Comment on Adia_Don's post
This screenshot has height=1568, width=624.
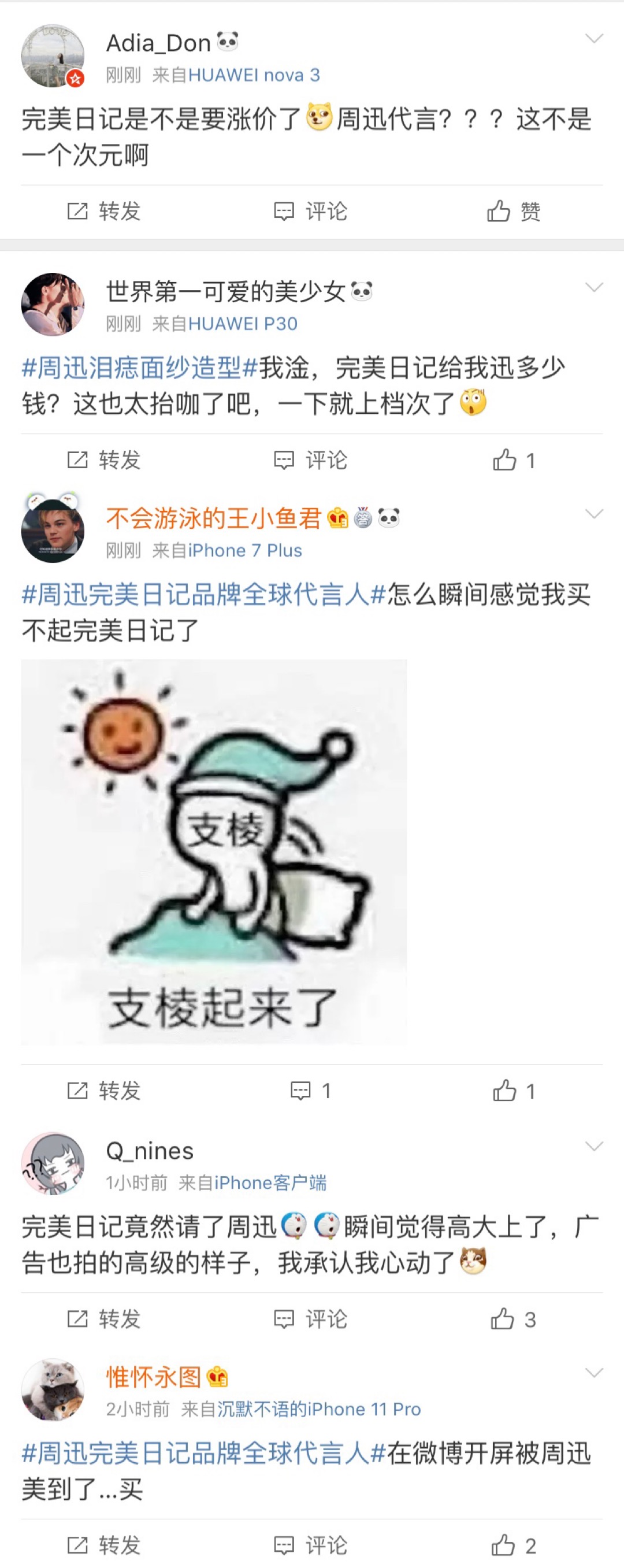point(310,211)
